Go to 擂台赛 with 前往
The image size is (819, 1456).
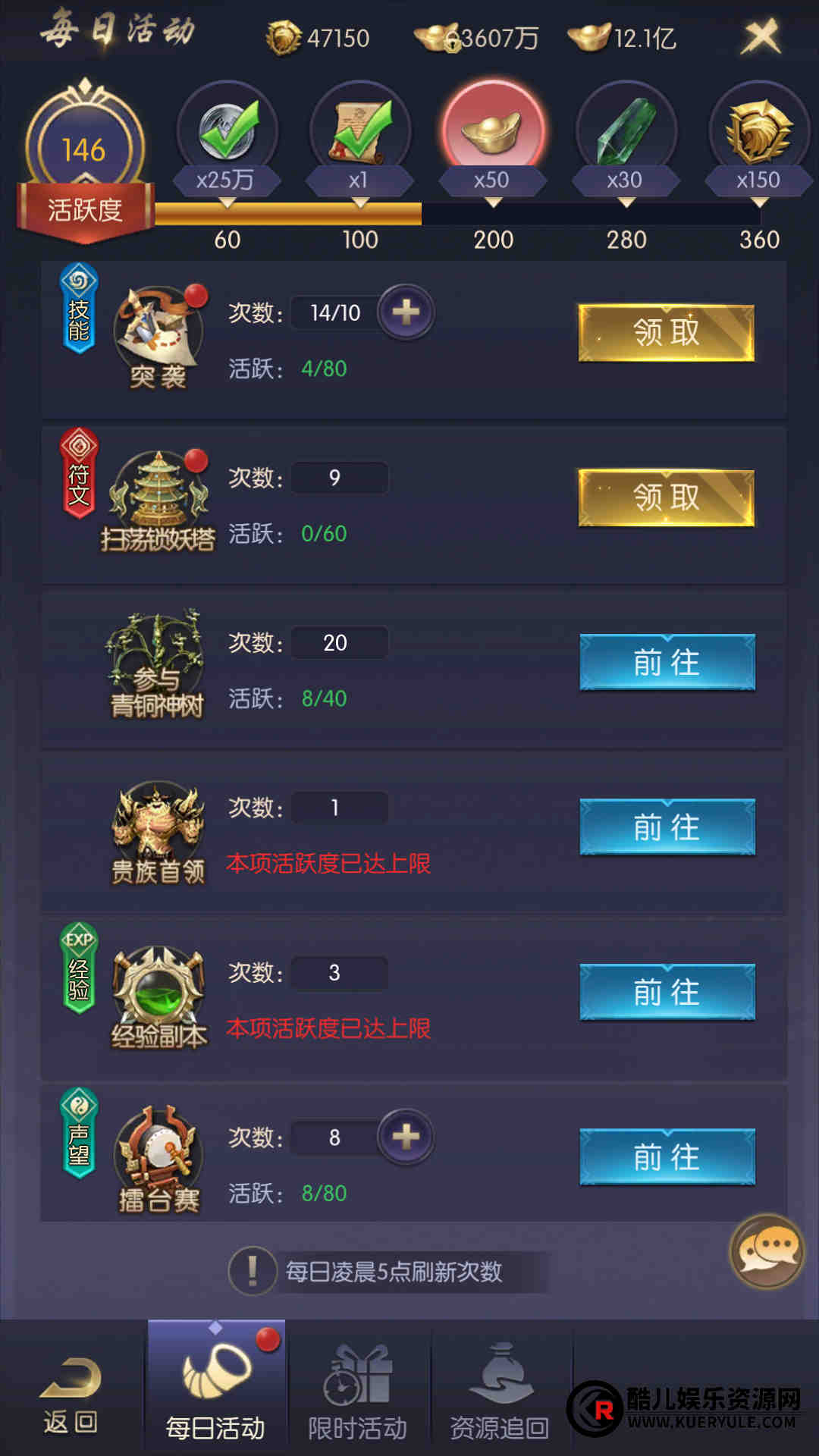667,1156
